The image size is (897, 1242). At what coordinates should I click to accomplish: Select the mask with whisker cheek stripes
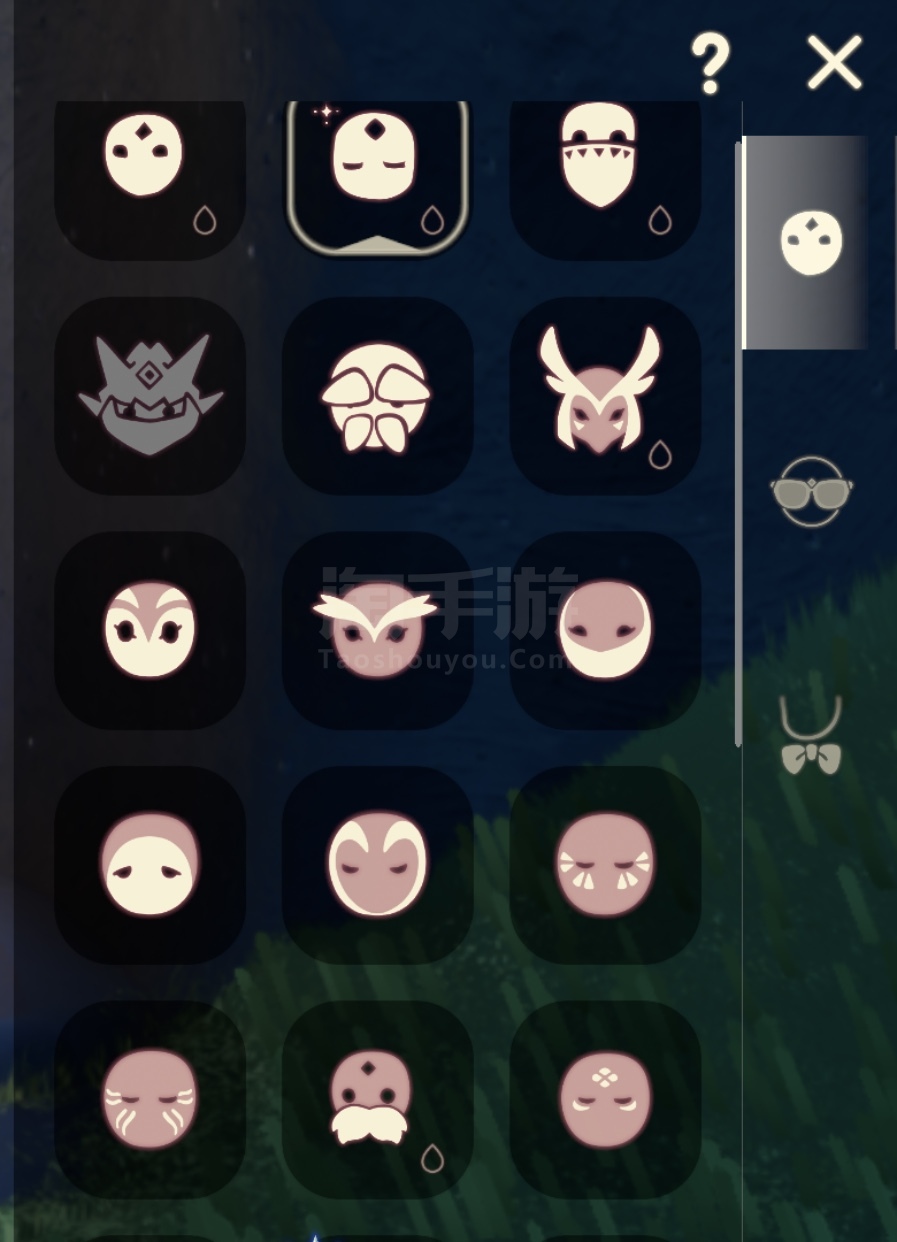[150, 1099]
